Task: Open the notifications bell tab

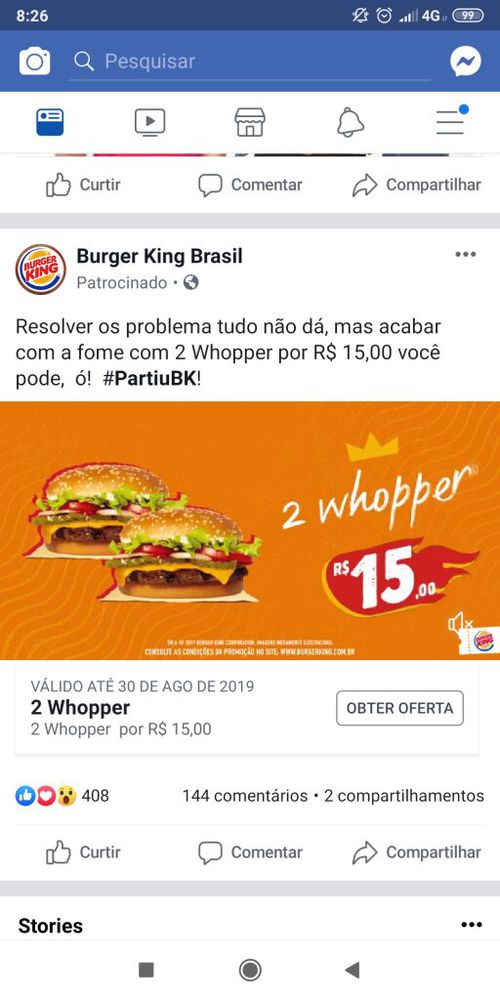Action: tap(350, 122)
